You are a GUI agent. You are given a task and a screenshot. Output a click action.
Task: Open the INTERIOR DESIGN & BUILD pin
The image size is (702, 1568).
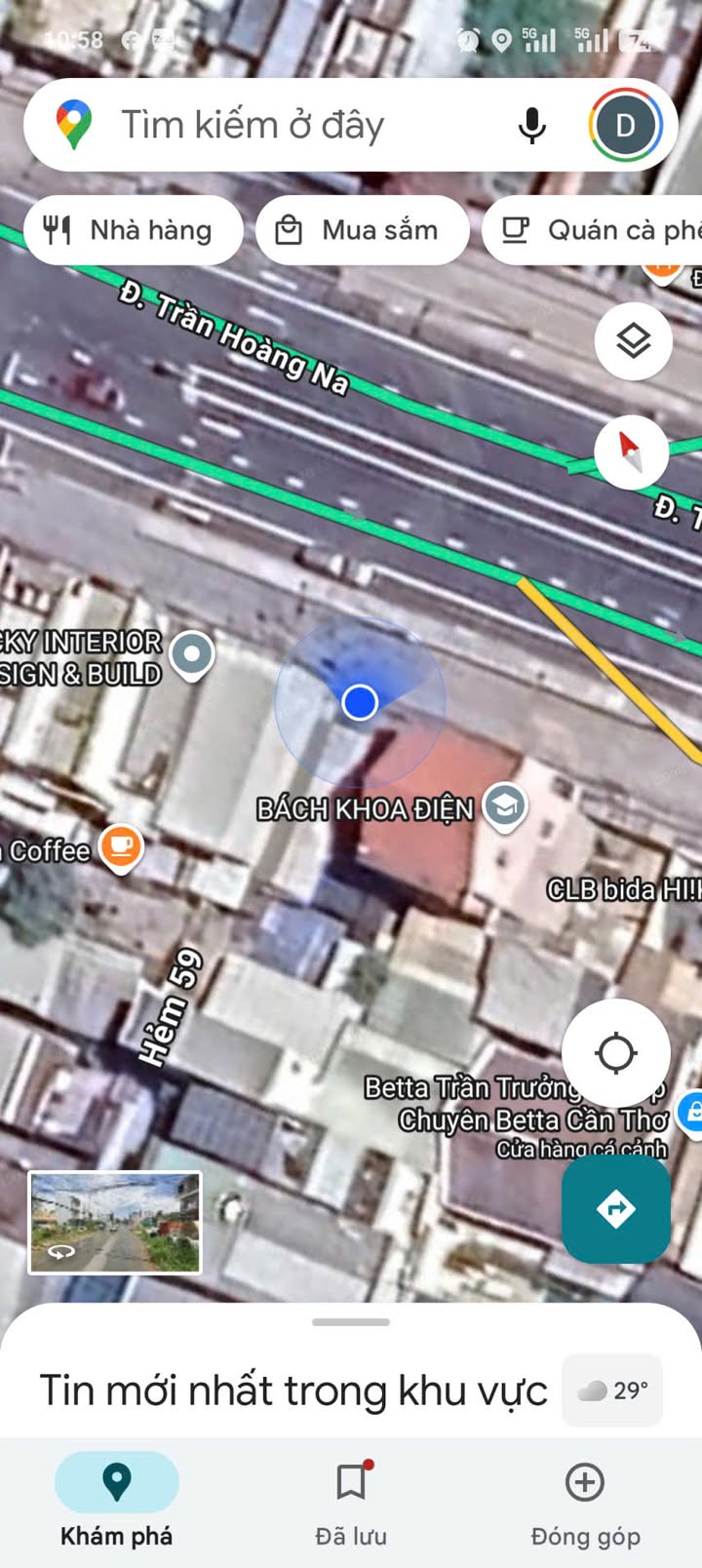click(x=192, y=655)
